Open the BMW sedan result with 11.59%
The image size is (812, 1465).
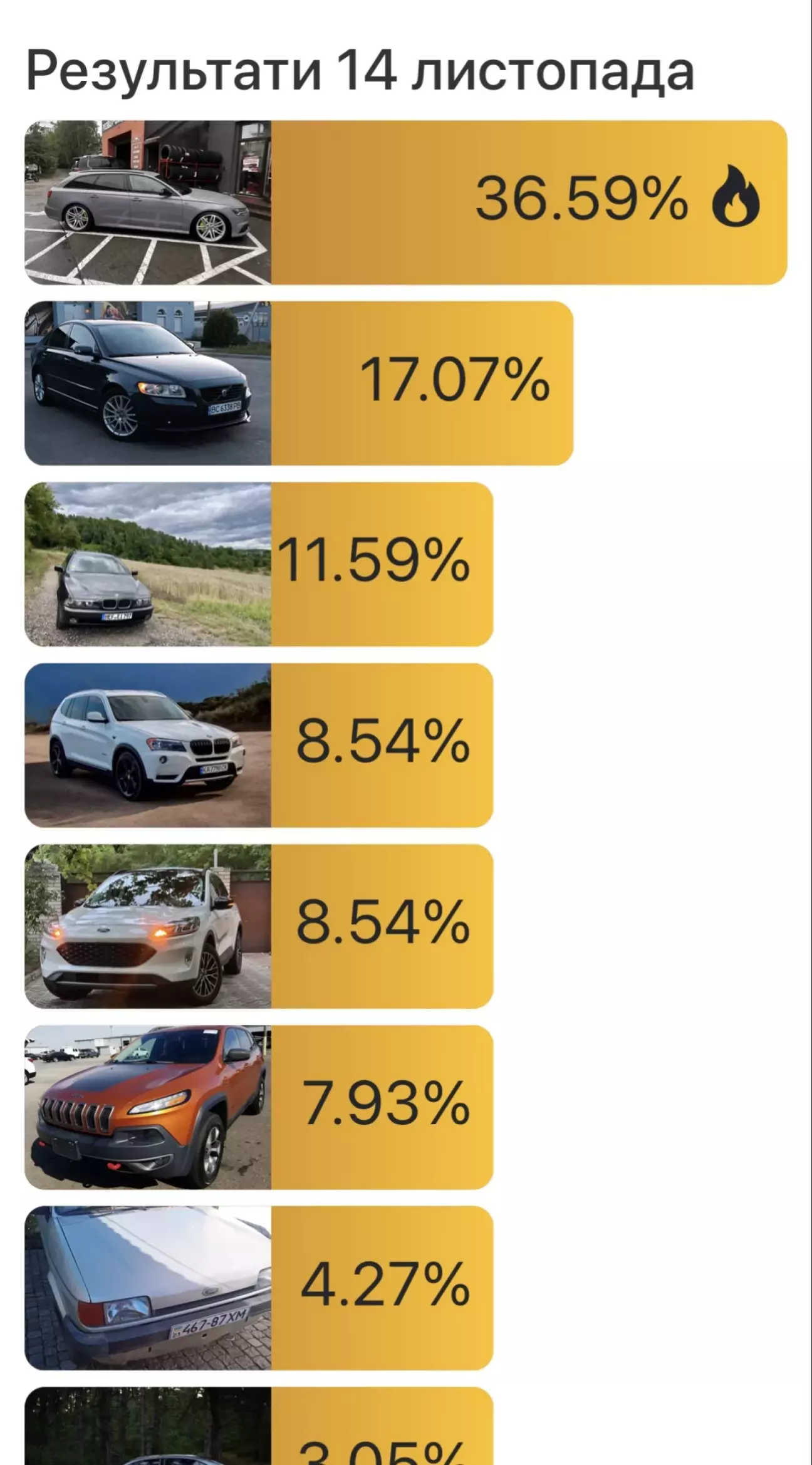pyautogui.click(x=258, y=564)
